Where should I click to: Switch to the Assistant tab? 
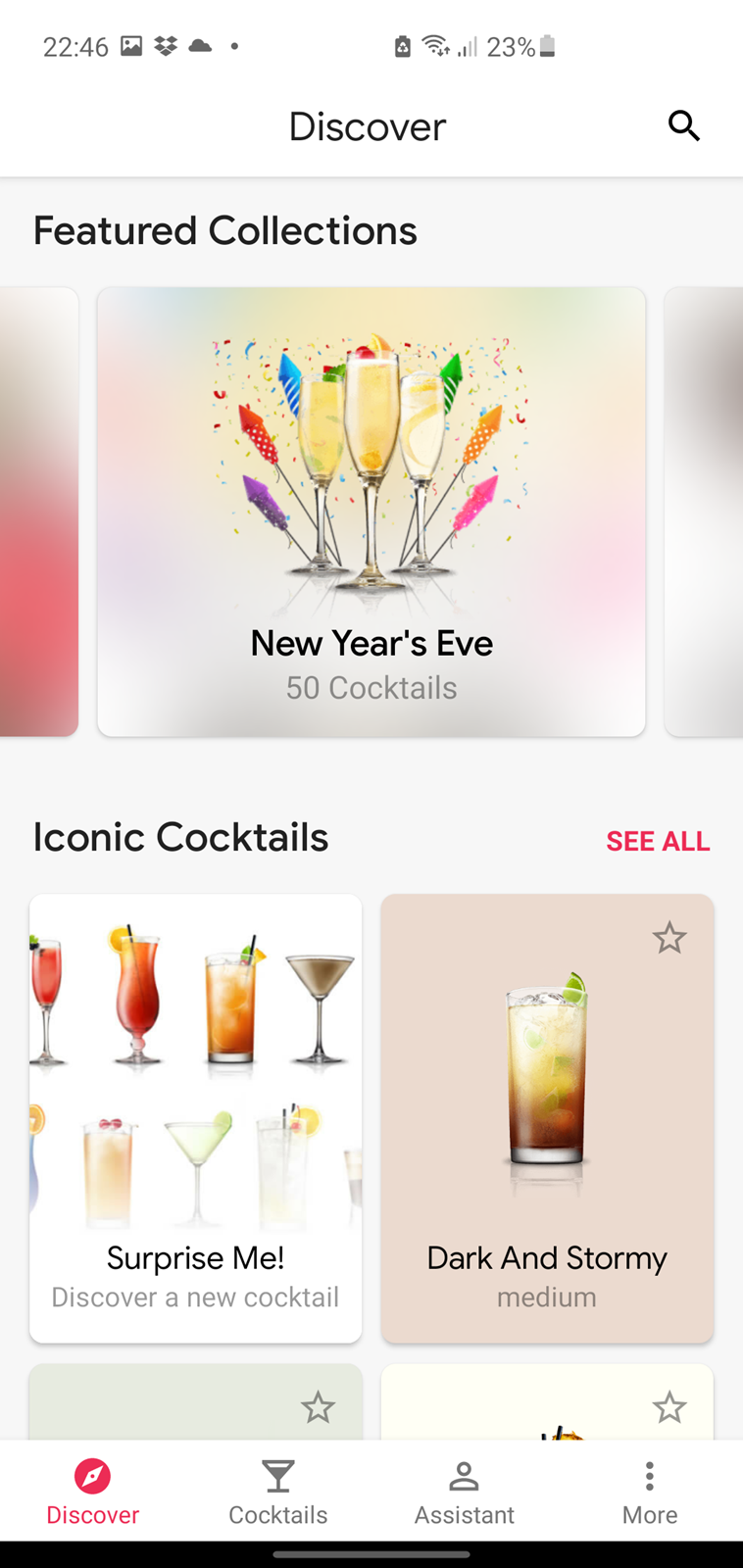coord(464,1492)
